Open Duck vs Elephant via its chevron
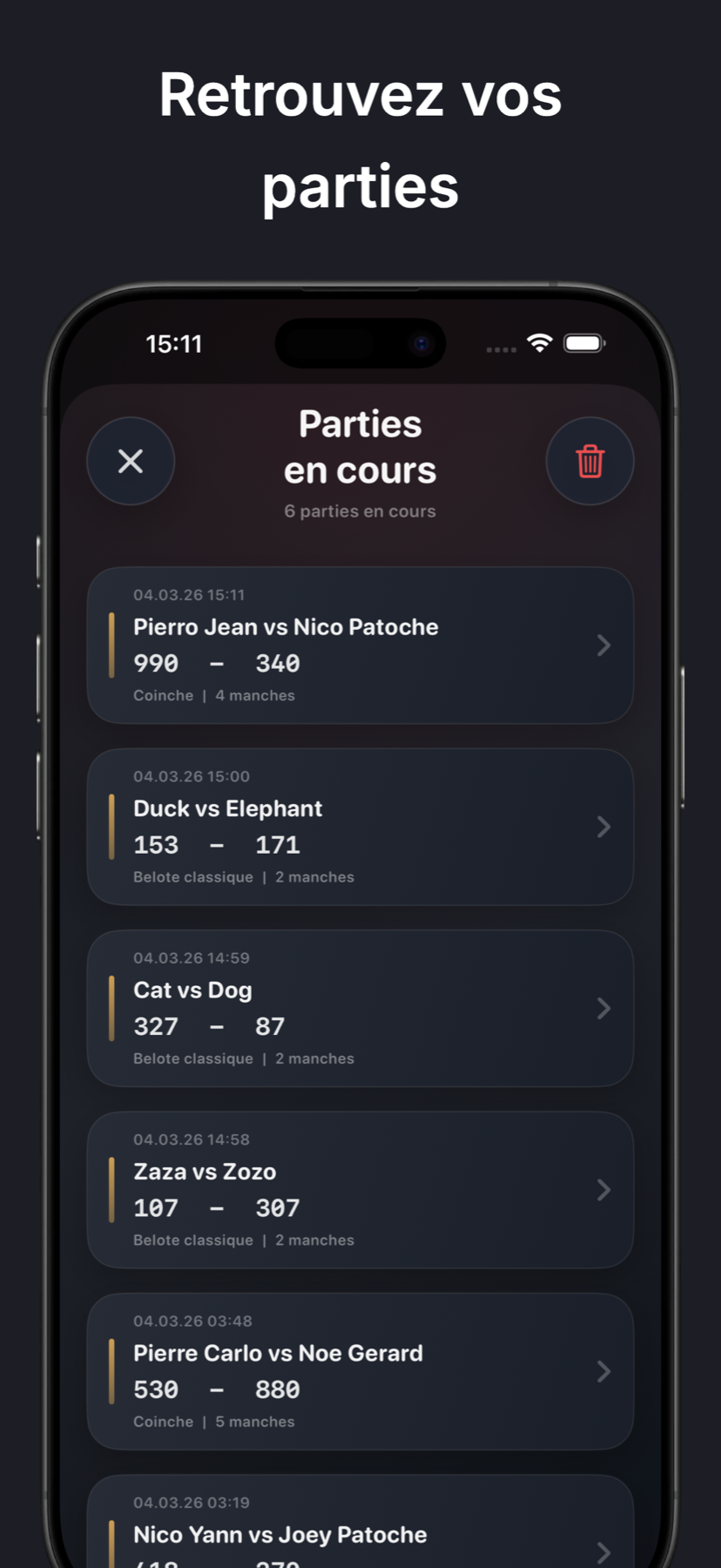 pos(603,826)
